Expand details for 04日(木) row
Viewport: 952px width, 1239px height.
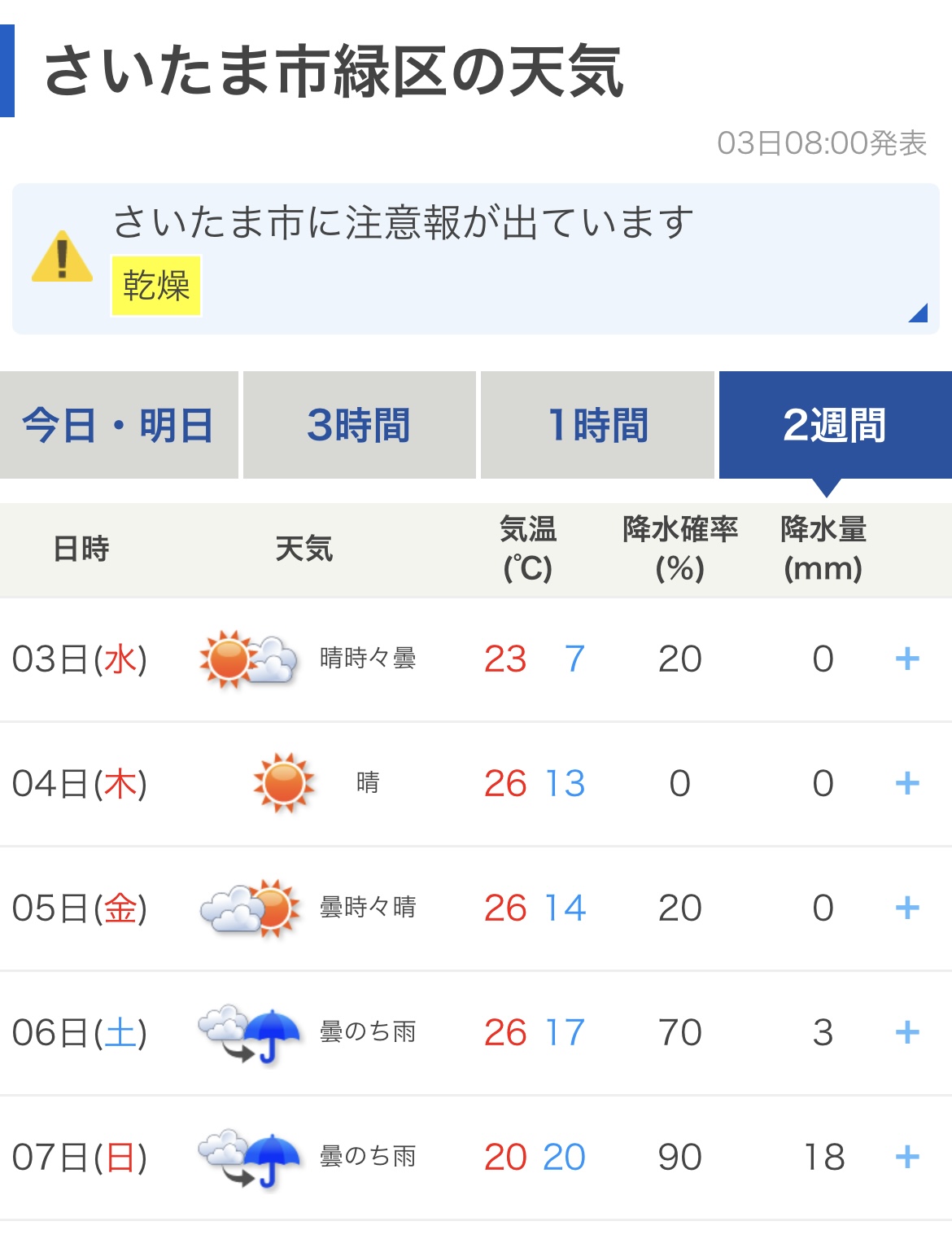[x=906, y=783]
